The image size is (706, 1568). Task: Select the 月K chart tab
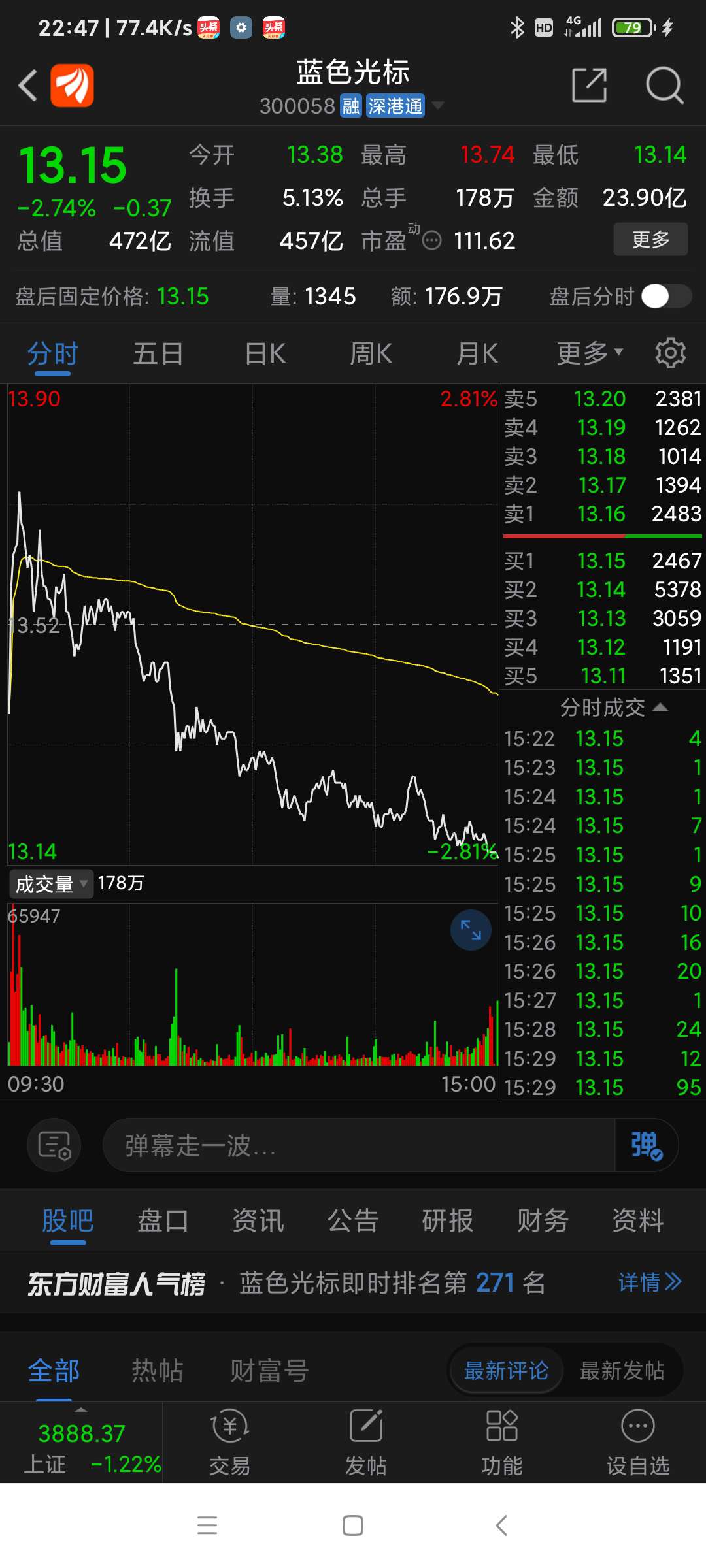[477, 353]
